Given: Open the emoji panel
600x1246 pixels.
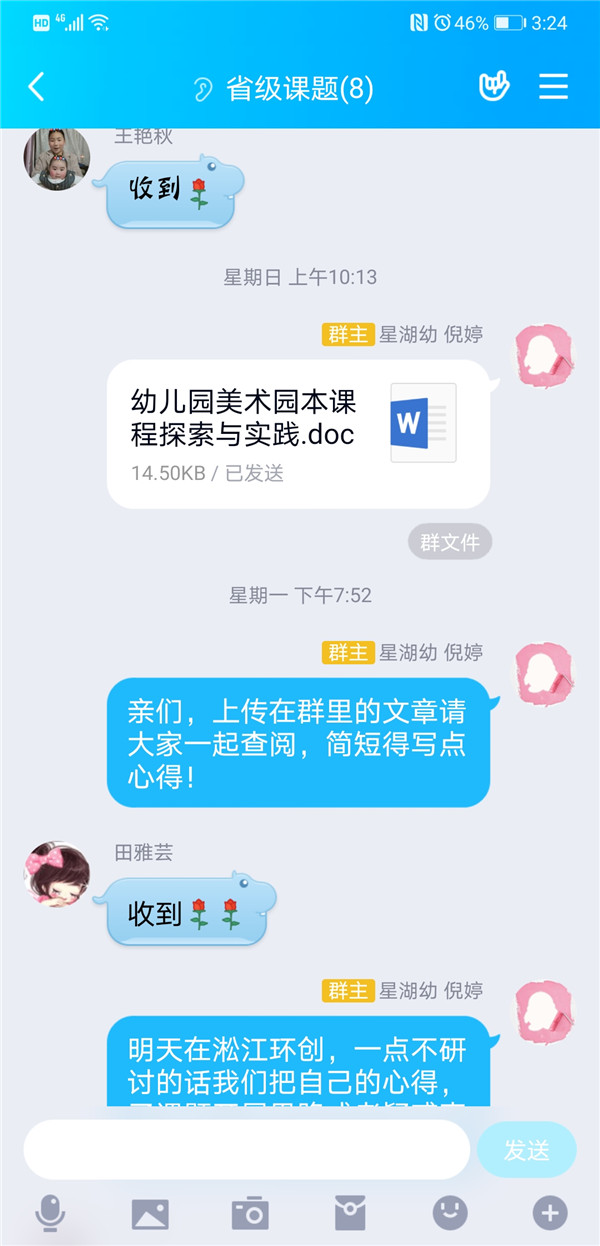Looking at the screenshot, I should click(x=450, y=1213).
